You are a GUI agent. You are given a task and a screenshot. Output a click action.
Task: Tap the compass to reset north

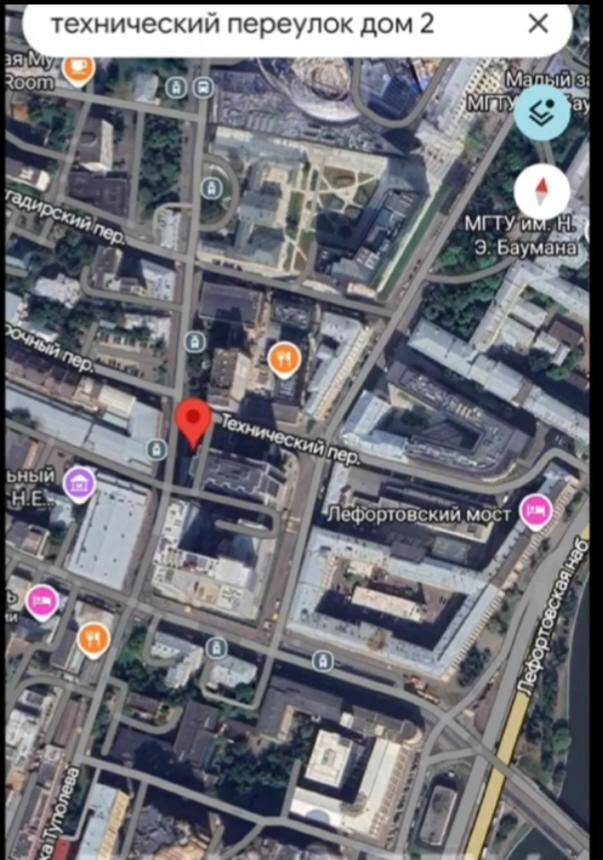point(542,190)
